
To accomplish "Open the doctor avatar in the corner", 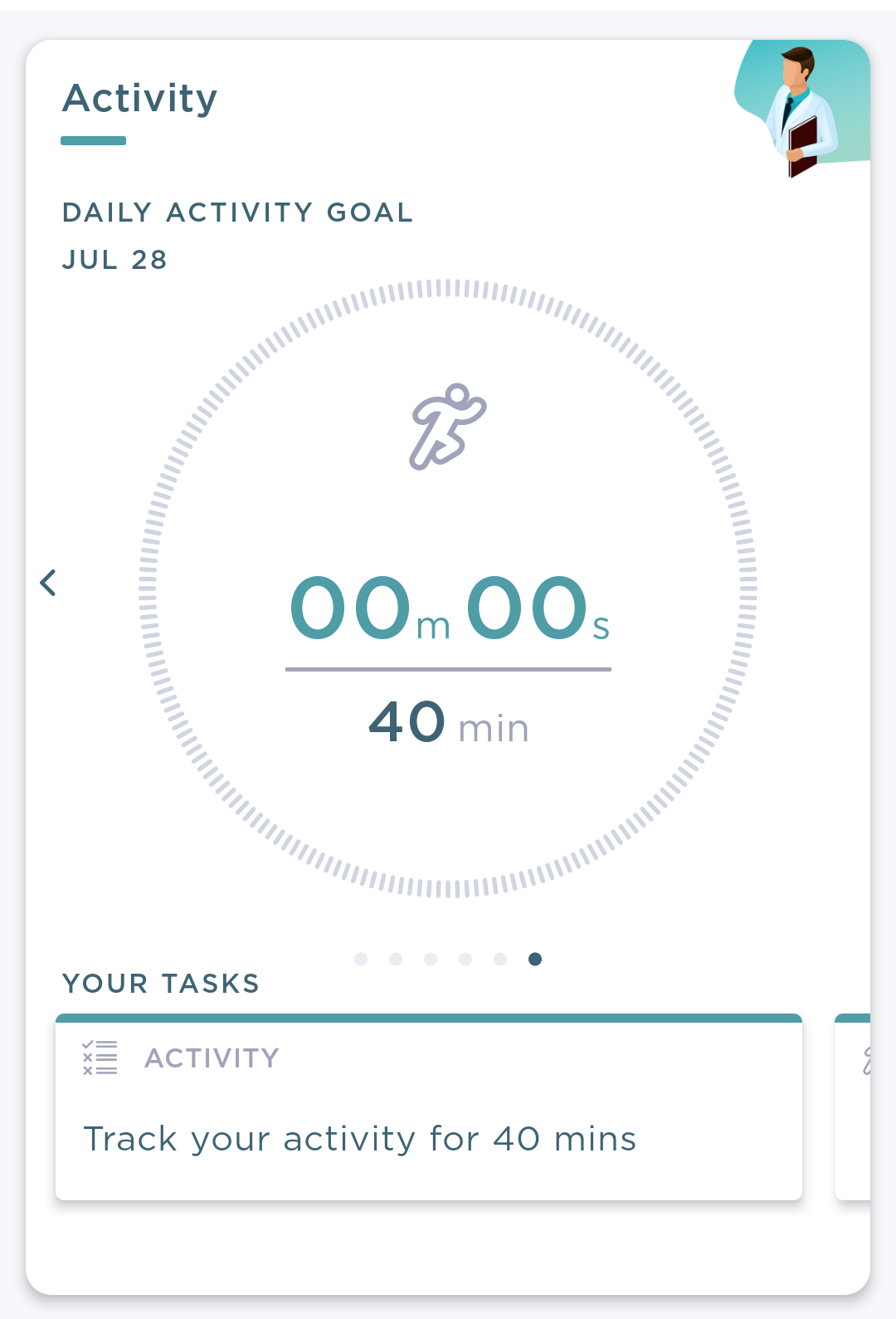I will point(801,109).
